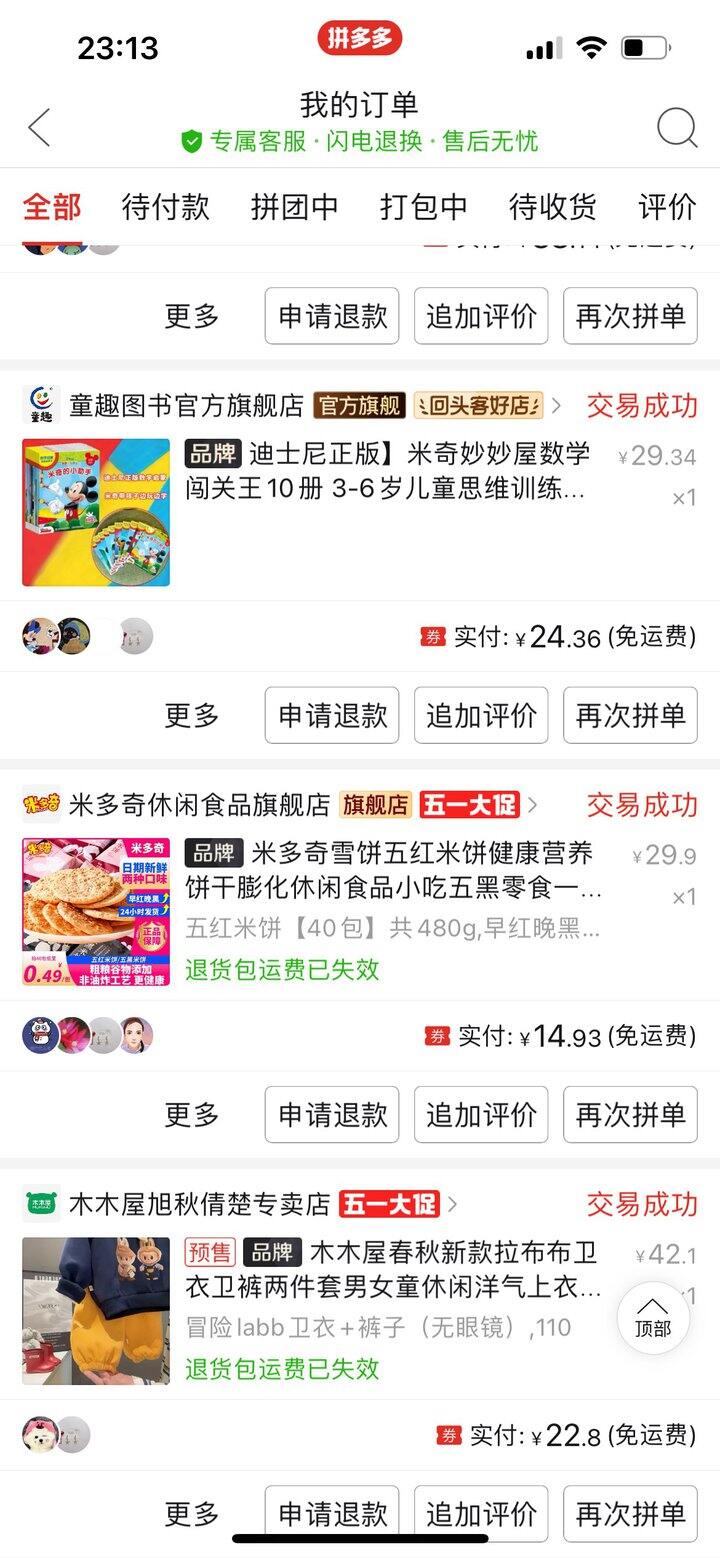Open the search by tapping the magnifier icon
This screenshot has width=720, height=1558.
pyautogui.click(x=678, y=127)
